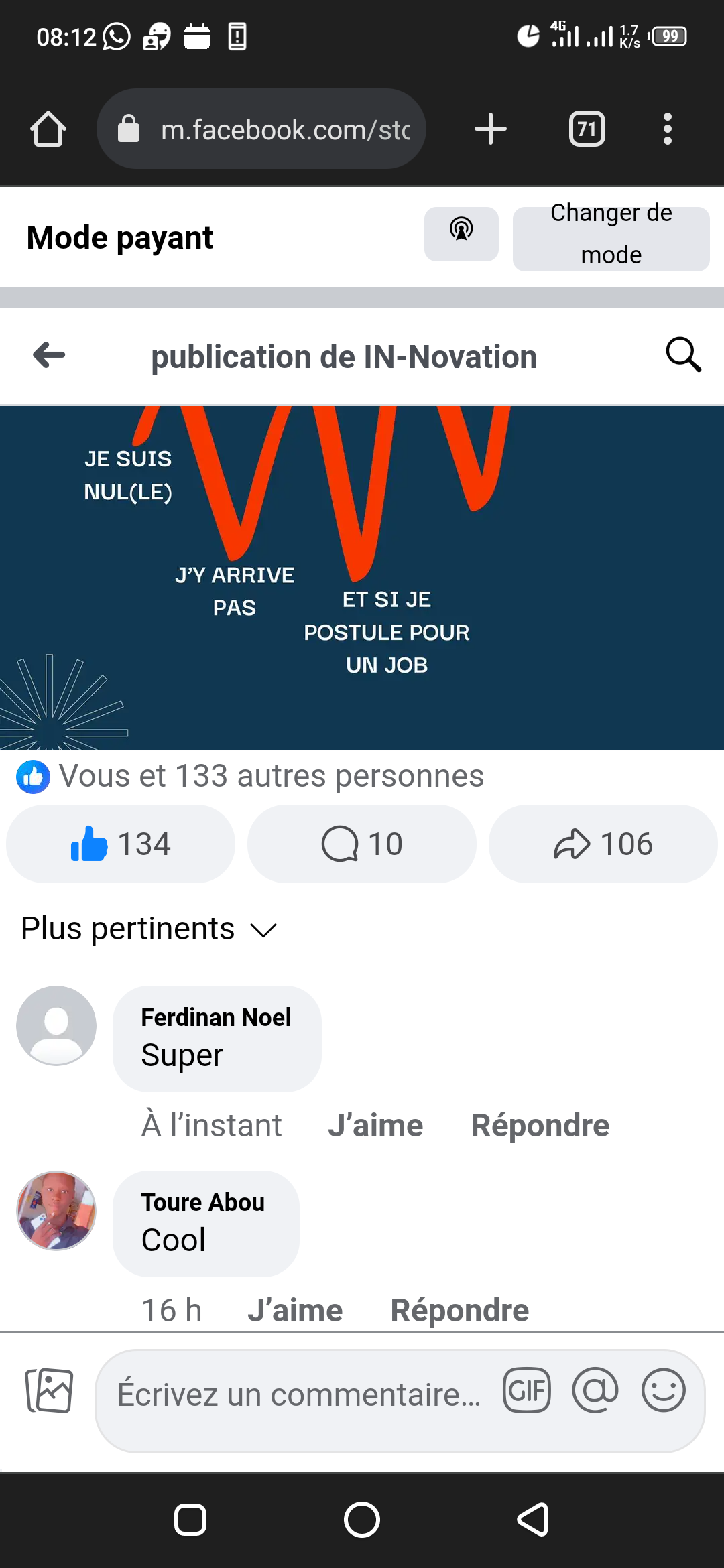Open the 10 comments button

[x=362, y=844]
